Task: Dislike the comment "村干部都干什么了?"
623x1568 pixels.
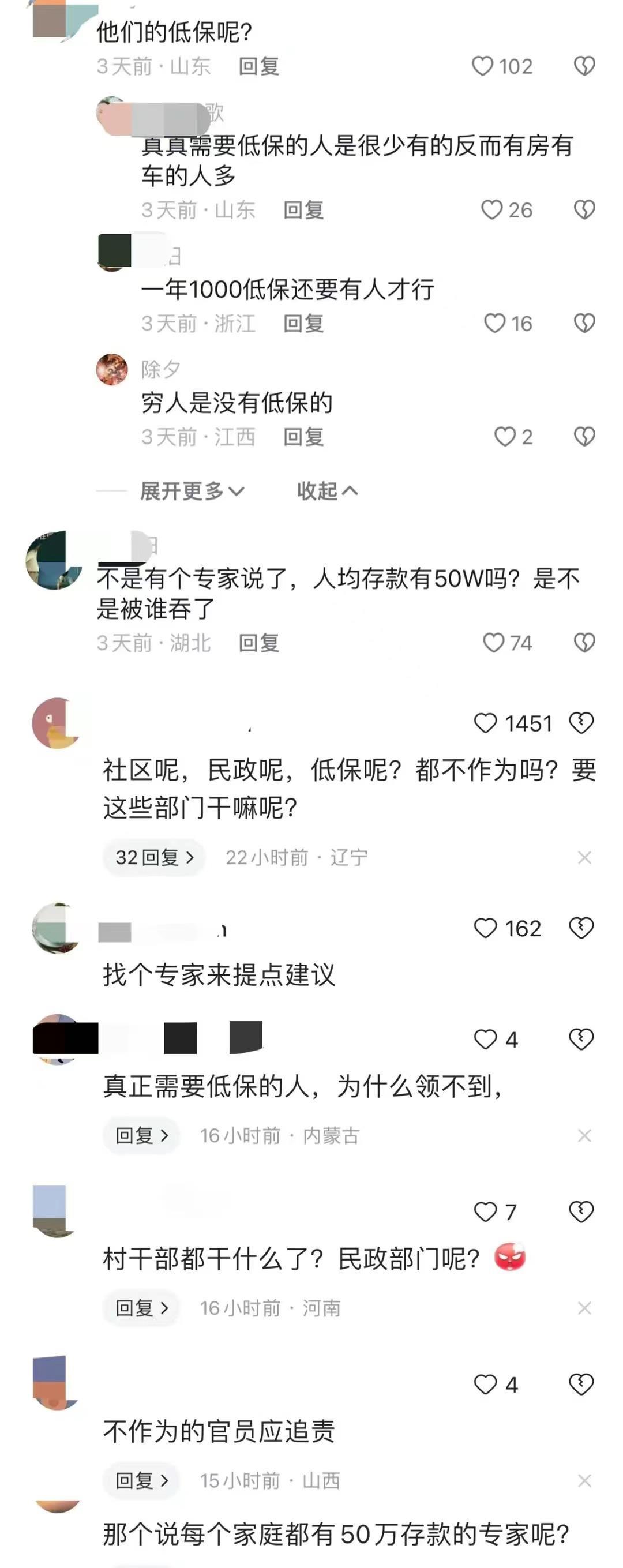Action: tap(581, 1211)
